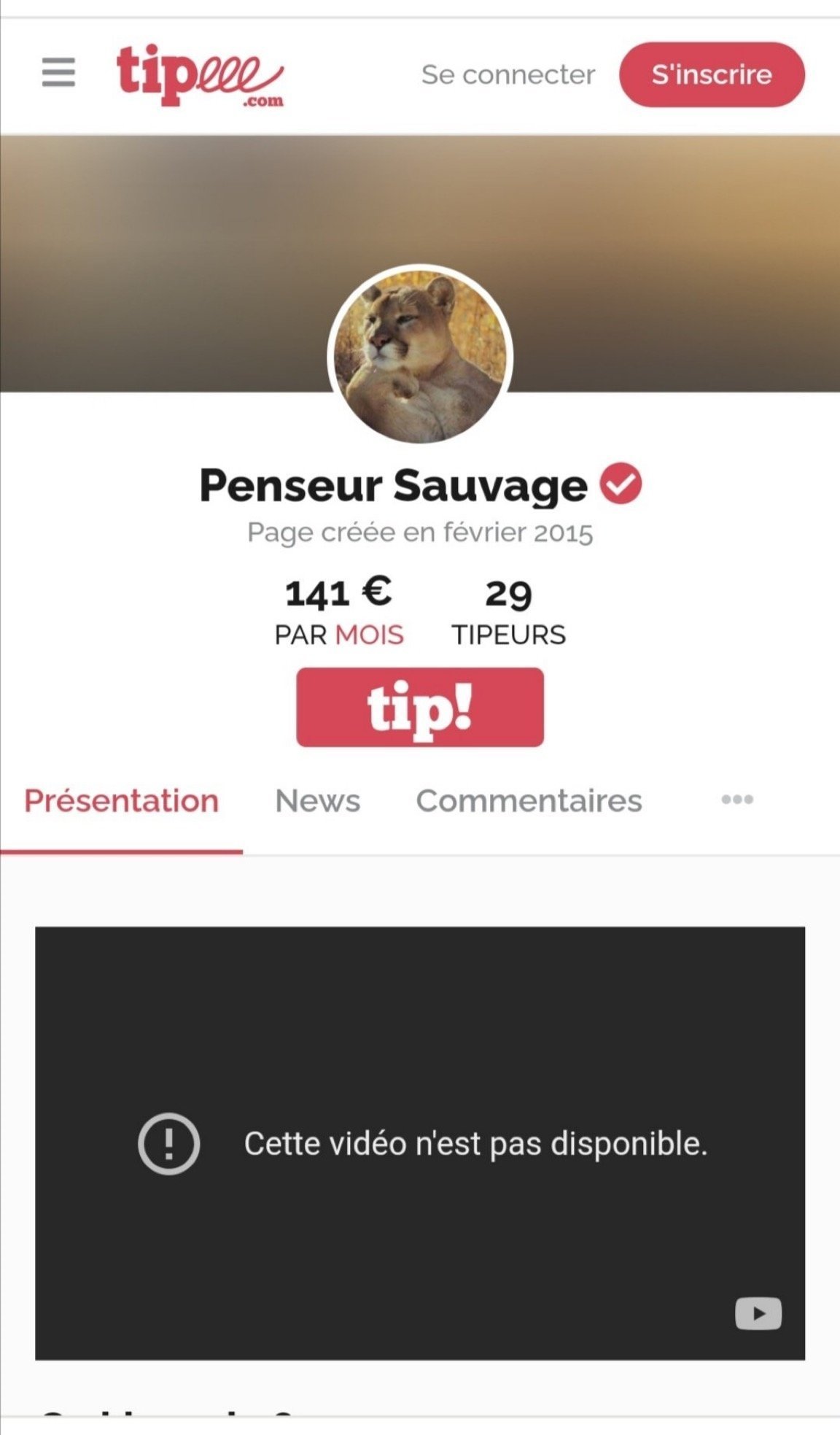Select the Présentation tab
The image size is (840, 1435).
[x=121, y=801]
